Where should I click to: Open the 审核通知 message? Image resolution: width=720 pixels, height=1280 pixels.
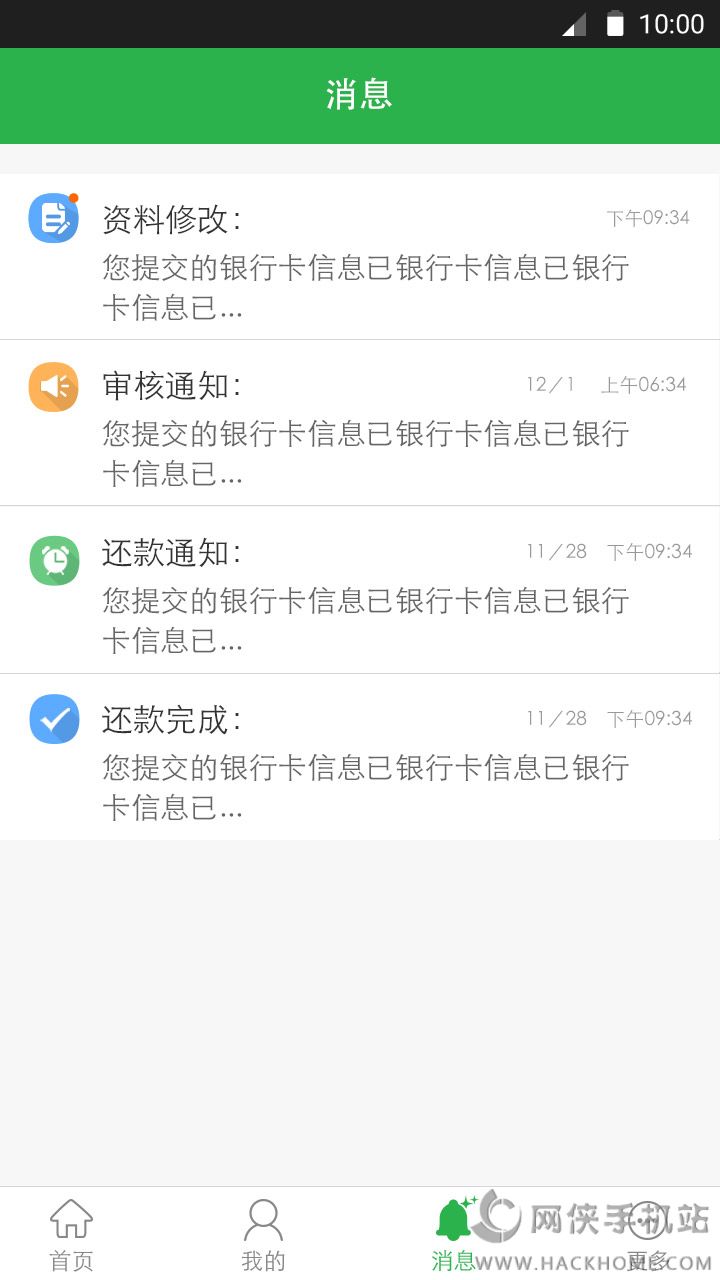click(360, 424)
